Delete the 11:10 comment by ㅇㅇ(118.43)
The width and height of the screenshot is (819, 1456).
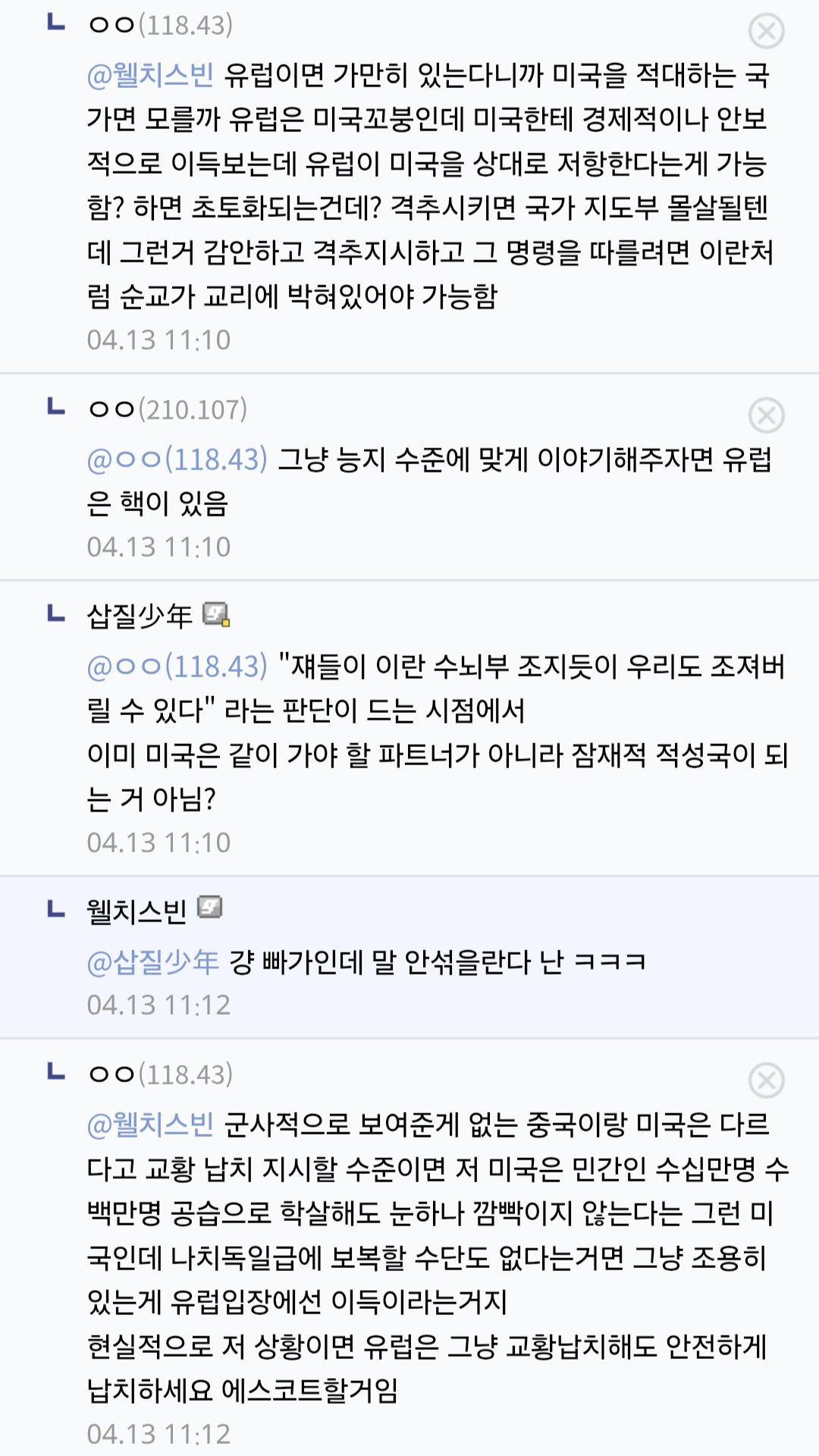coord(766,31)
